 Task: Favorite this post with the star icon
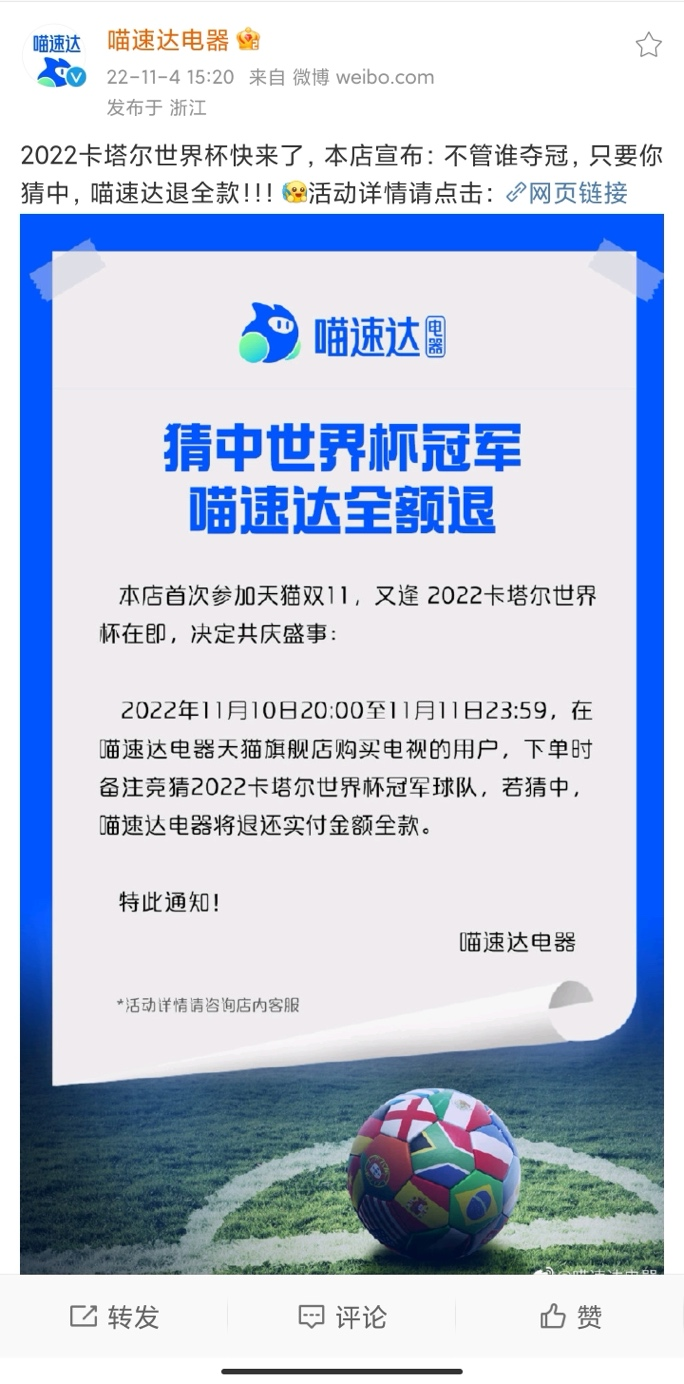649,45
